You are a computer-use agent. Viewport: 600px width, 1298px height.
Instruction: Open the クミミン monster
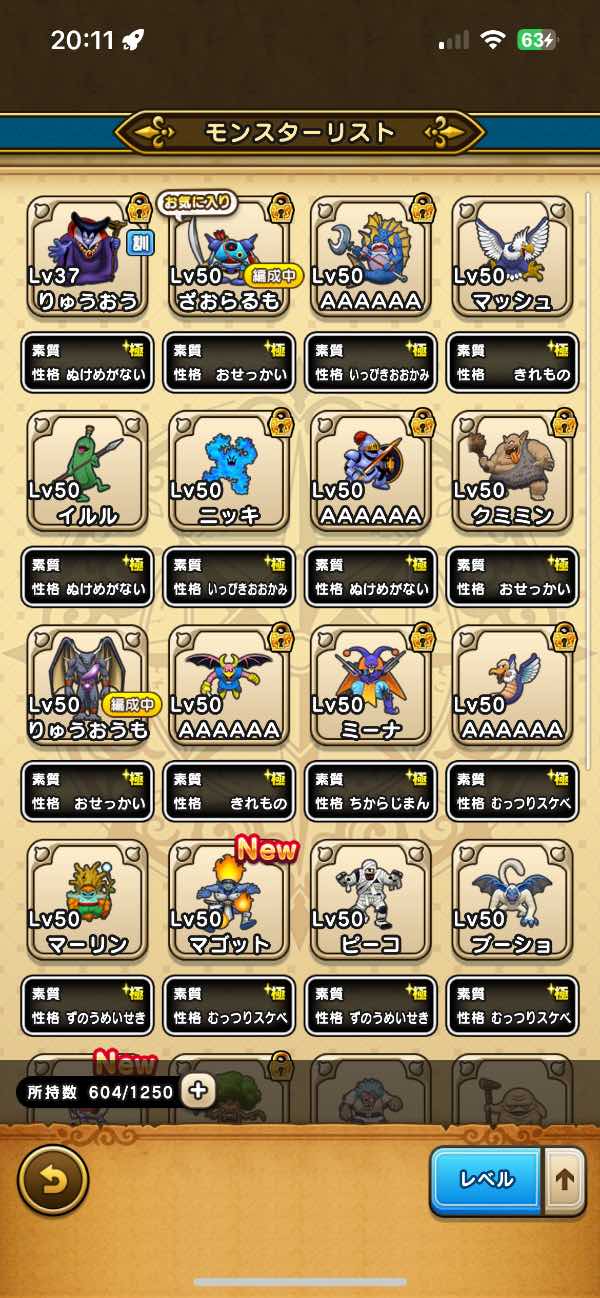coord(513,472)
